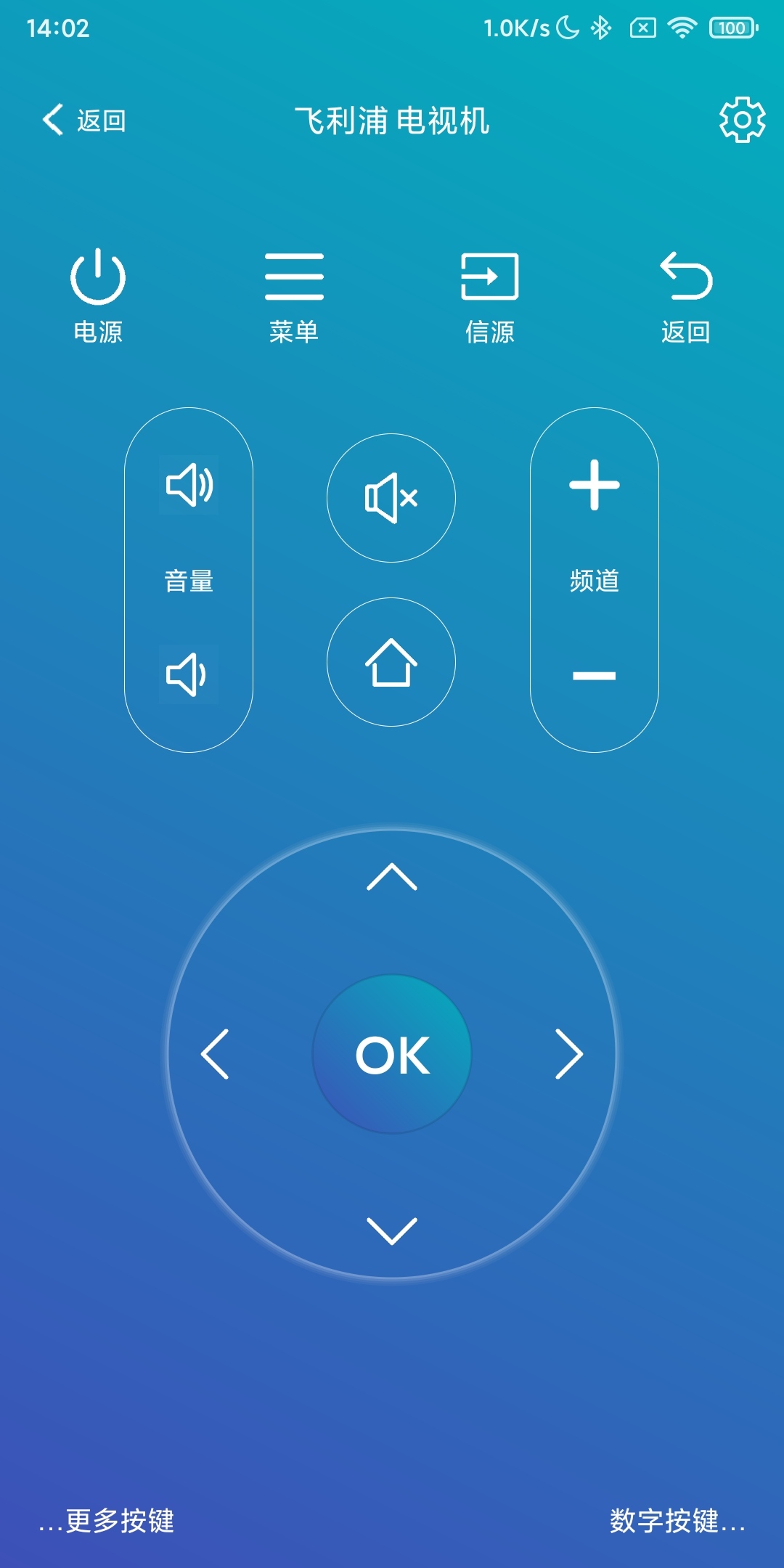Open 更多按键 for more keys
The width and height of the screenshot is (784, 1568).
pyautogui.click(x=107, y=1521)
